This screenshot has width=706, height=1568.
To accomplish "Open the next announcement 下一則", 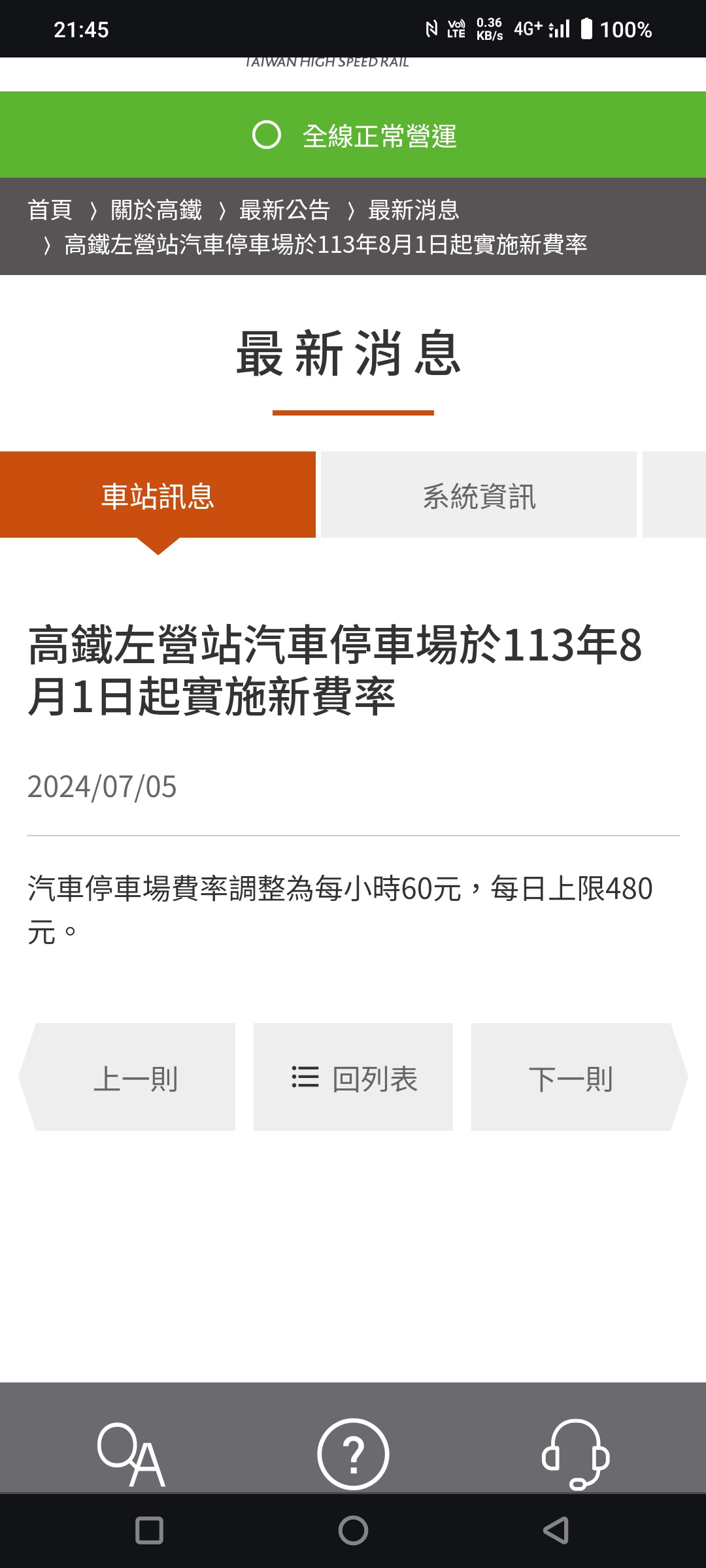I will [571, 1077].
